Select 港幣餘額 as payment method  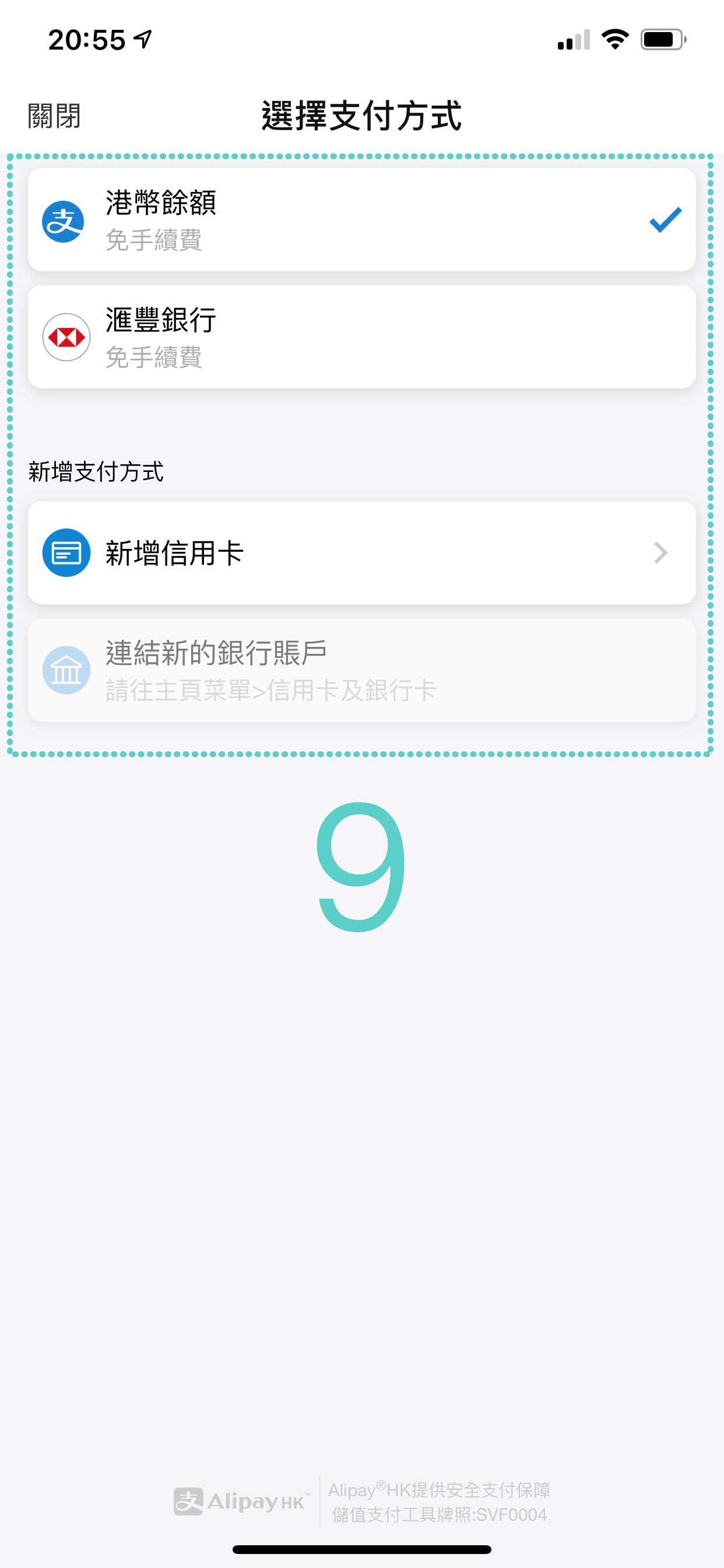pos(361,220)
